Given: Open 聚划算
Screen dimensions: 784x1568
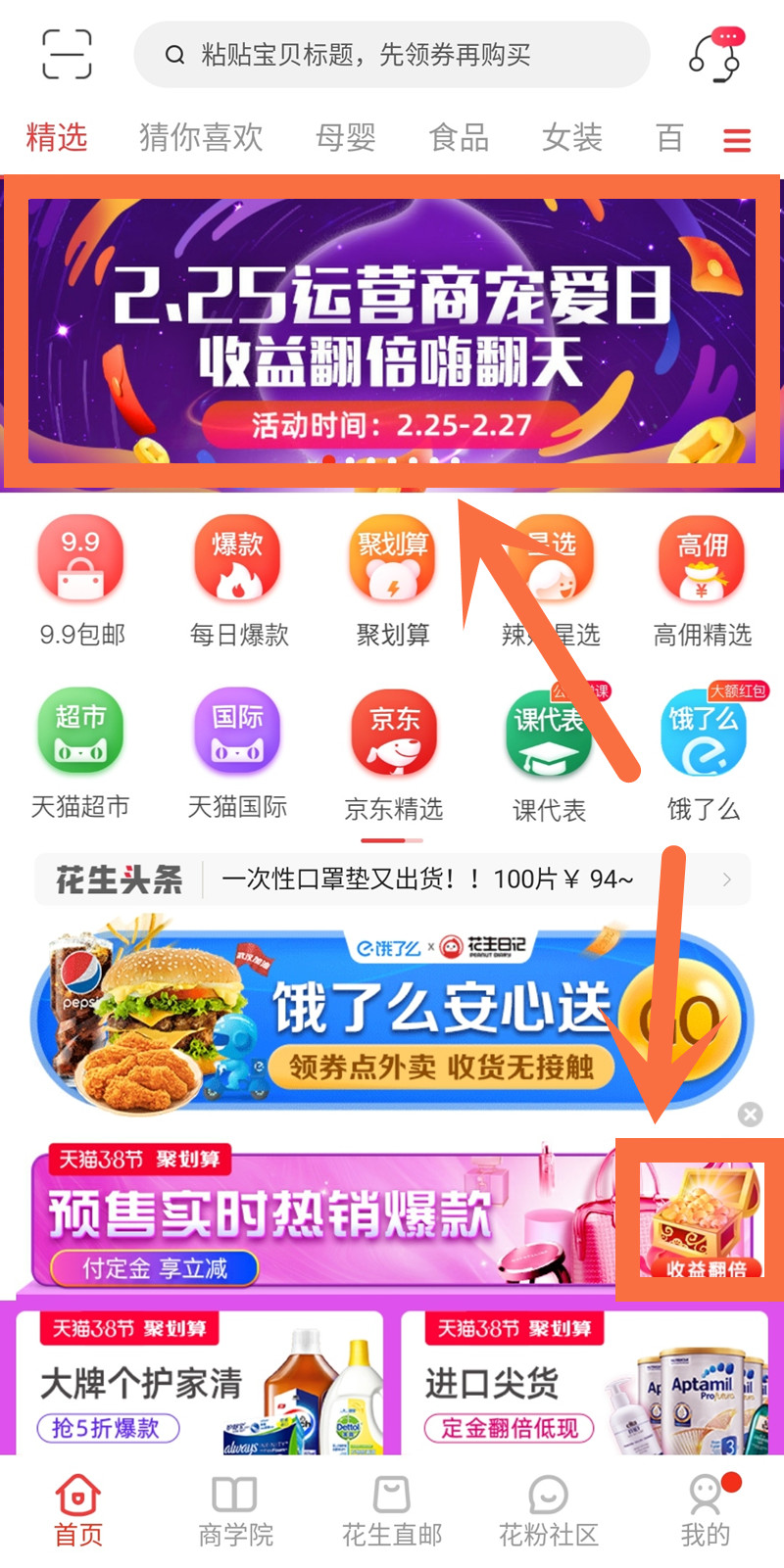Looking at the screenshot, I should (393, 578).
